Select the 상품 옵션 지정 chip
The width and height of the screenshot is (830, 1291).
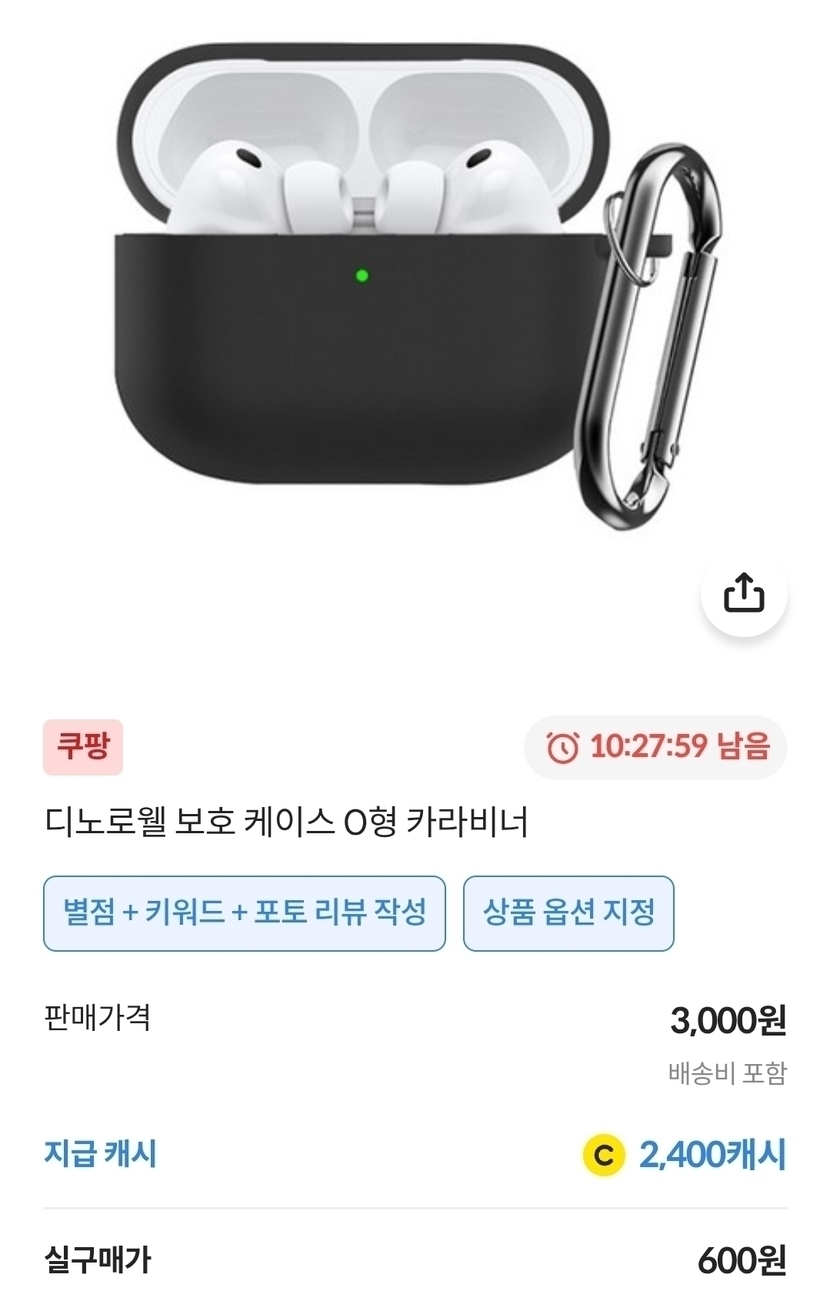(x=568, y=913)
